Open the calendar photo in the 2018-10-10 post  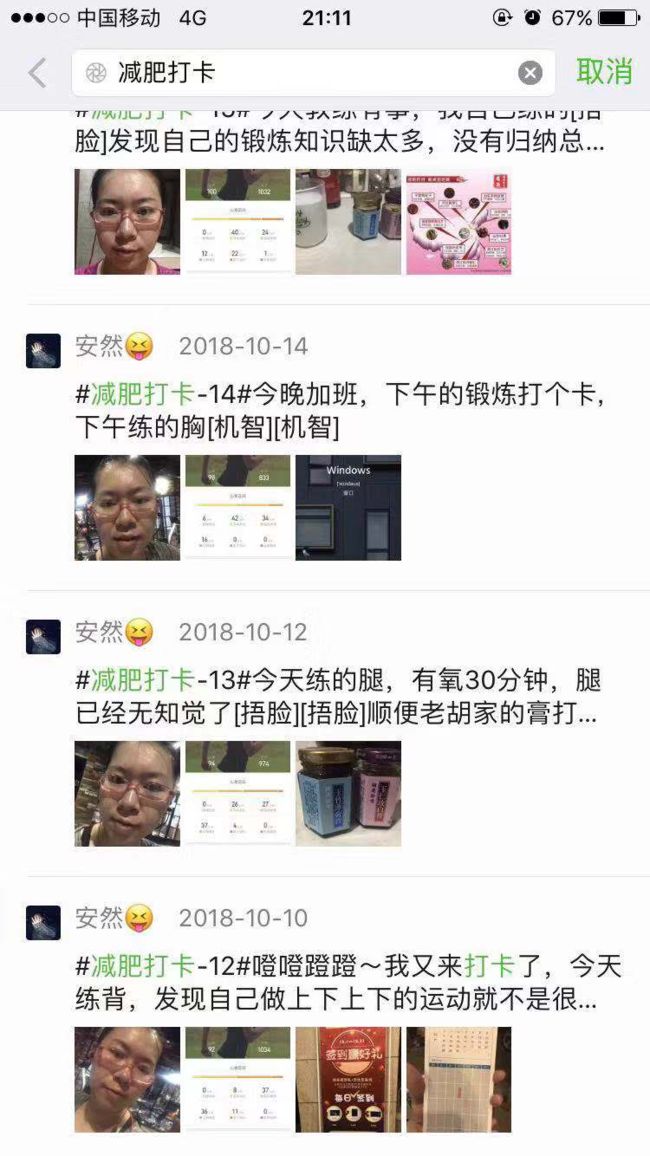coord(458,1079)
